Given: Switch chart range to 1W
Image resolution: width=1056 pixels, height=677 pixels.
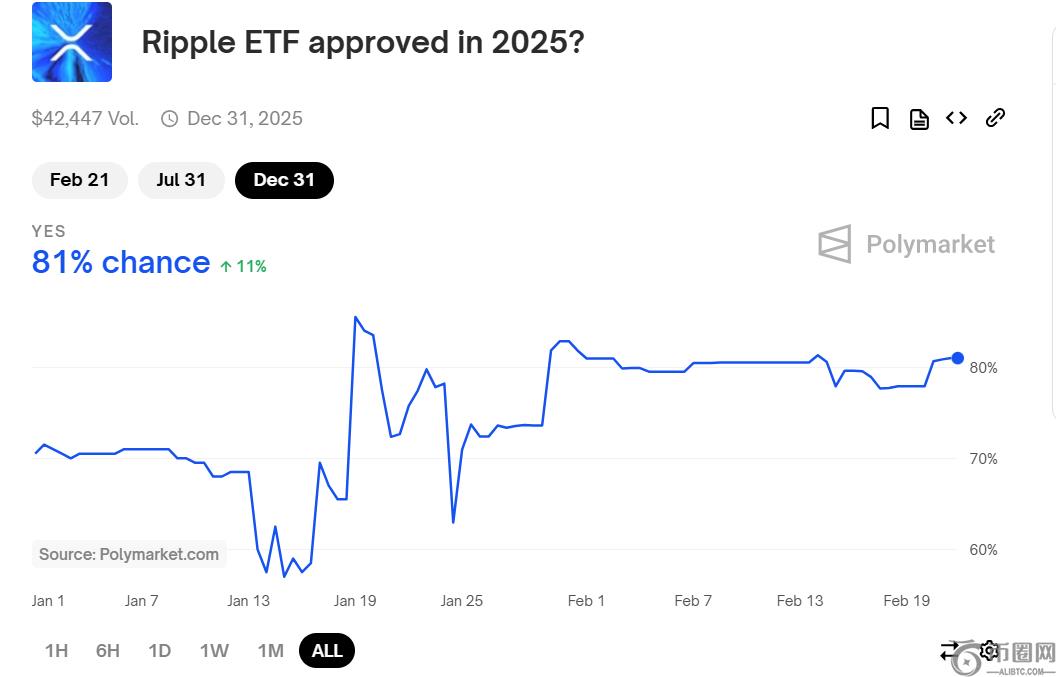Looking at the screenshot, I should (x=214, y=651).
